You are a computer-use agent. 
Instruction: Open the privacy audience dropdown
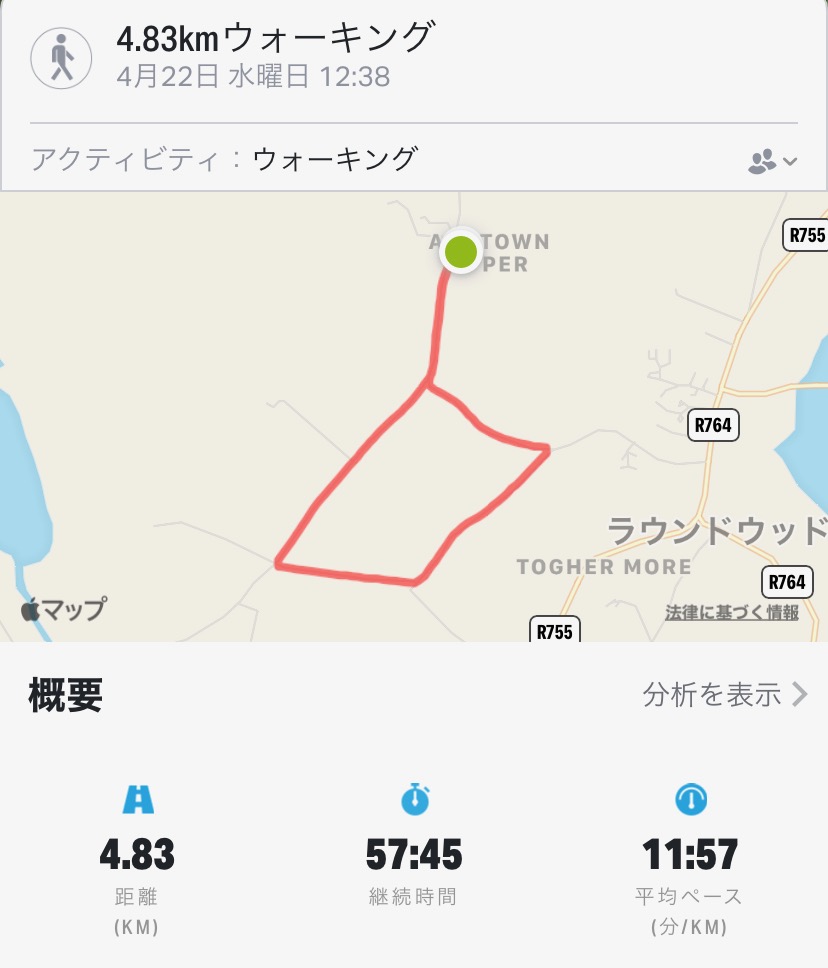[772, 160]
